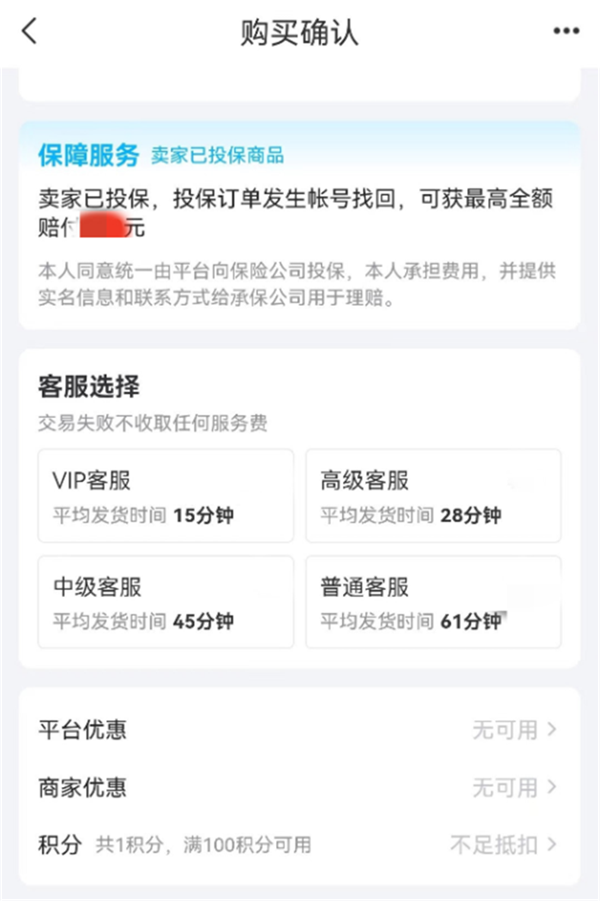Open 积分 points deduction row
600x901 pixels.
299,845
